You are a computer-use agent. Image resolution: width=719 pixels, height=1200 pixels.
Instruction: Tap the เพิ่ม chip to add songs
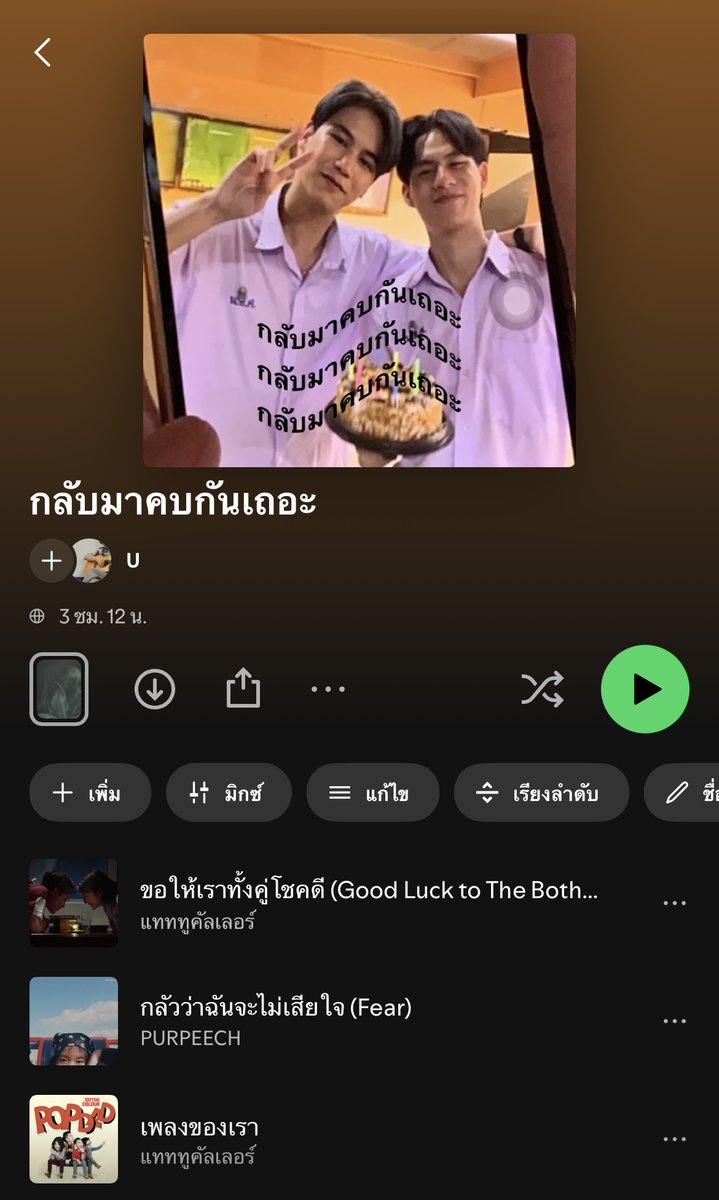click(90, 793)
